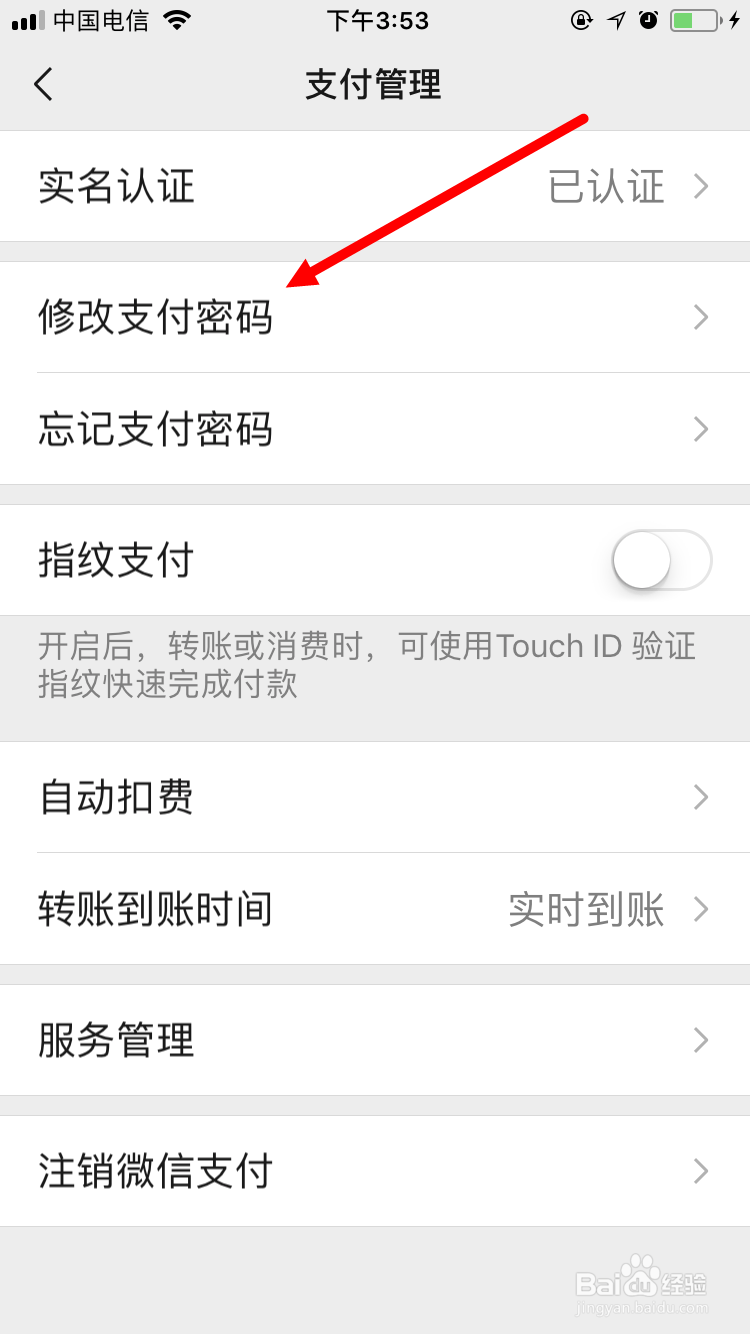Open 自动扣费 via its chevron
Screen dimensions: 750x1334
tap(700, 797)
